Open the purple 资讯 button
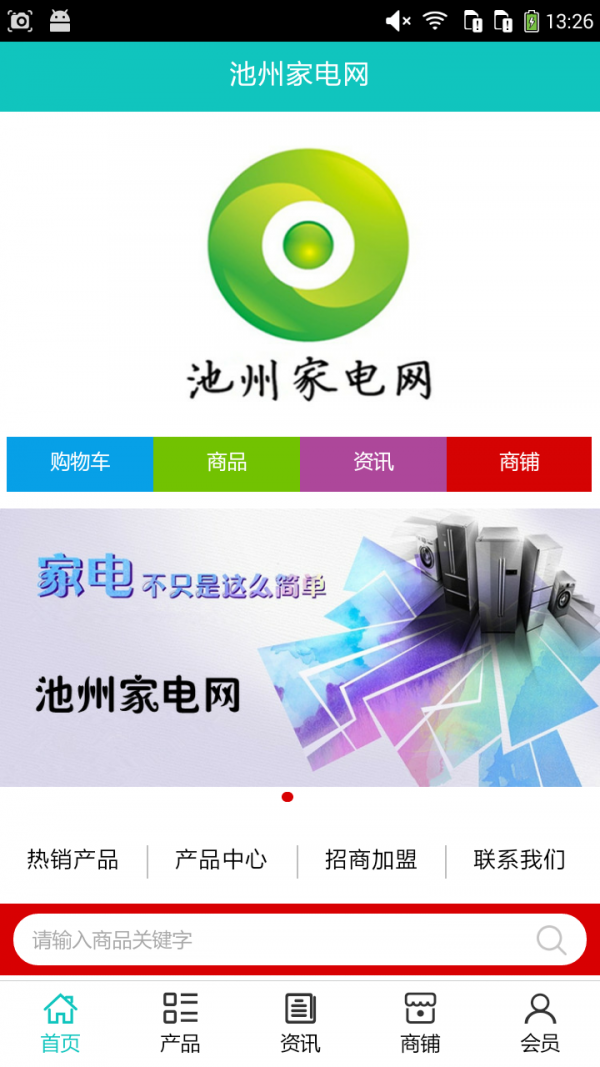The width and height of the screenshot is (600, 1067). pos(373,463)
